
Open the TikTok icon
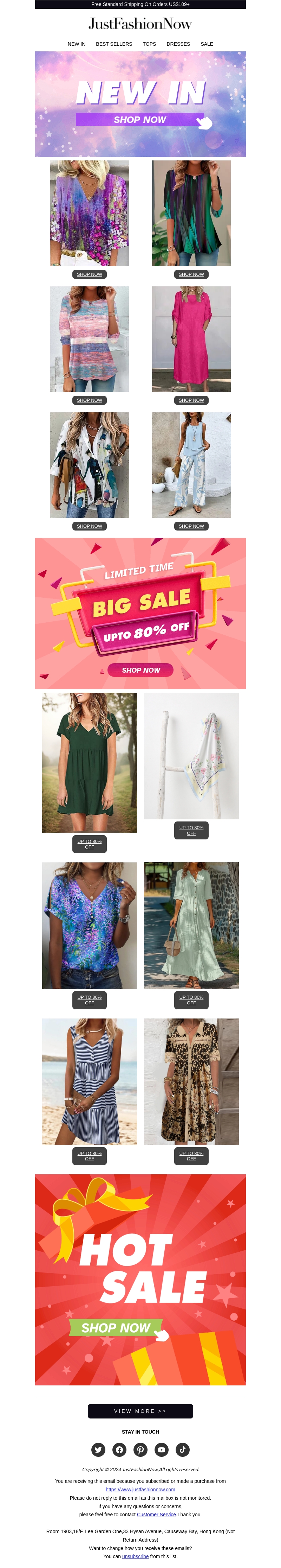(182, 1449)
